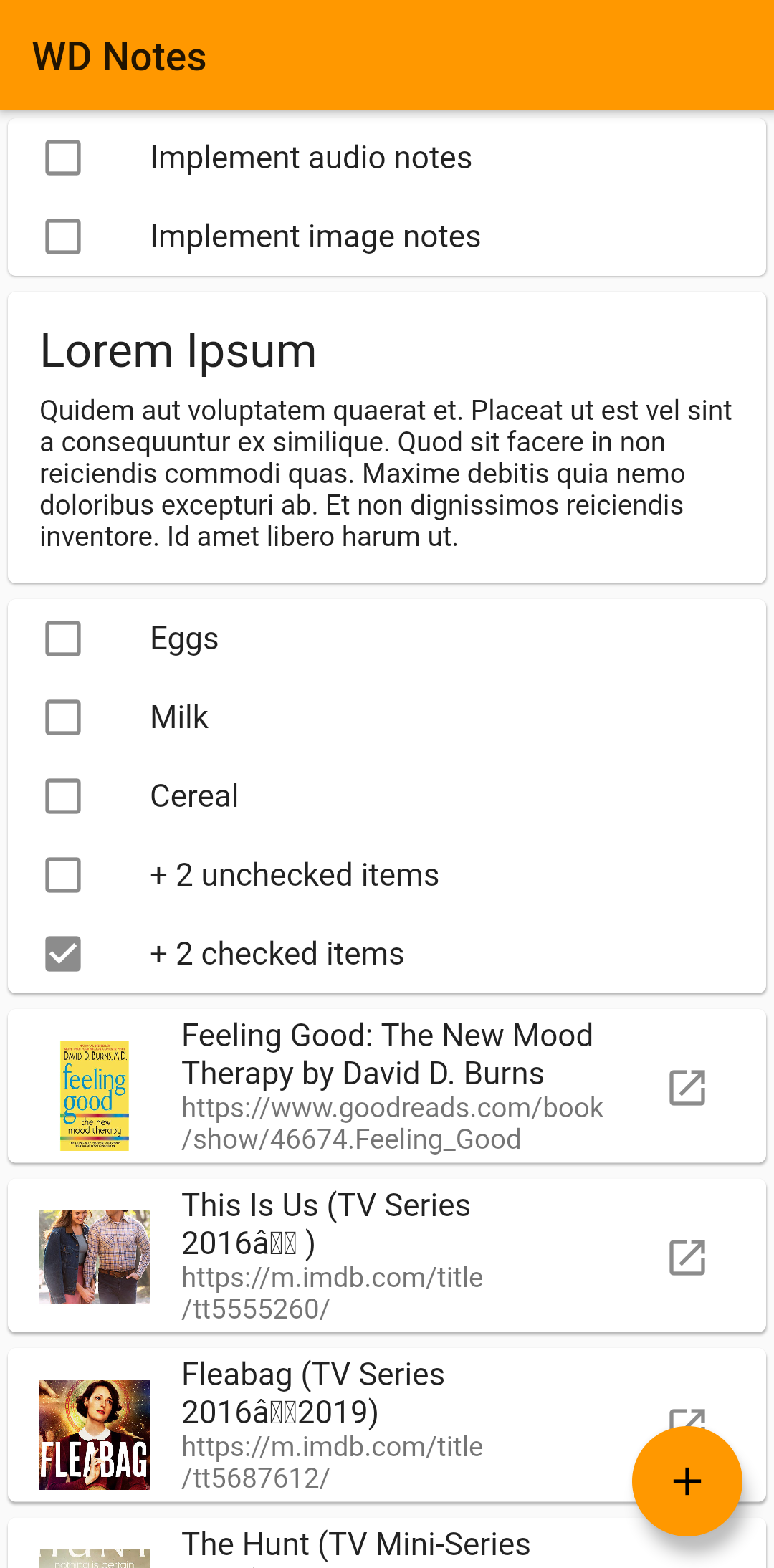Open the Lorem Ipsum note
774x1568 pixels.
pos(387,437)
